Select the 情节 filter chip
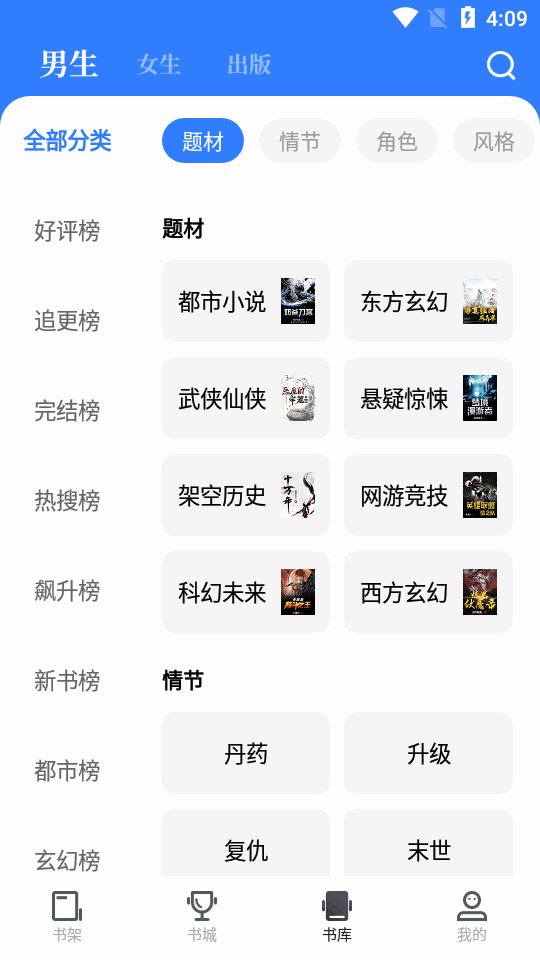The image size is (540, 960). click(300, 141)
